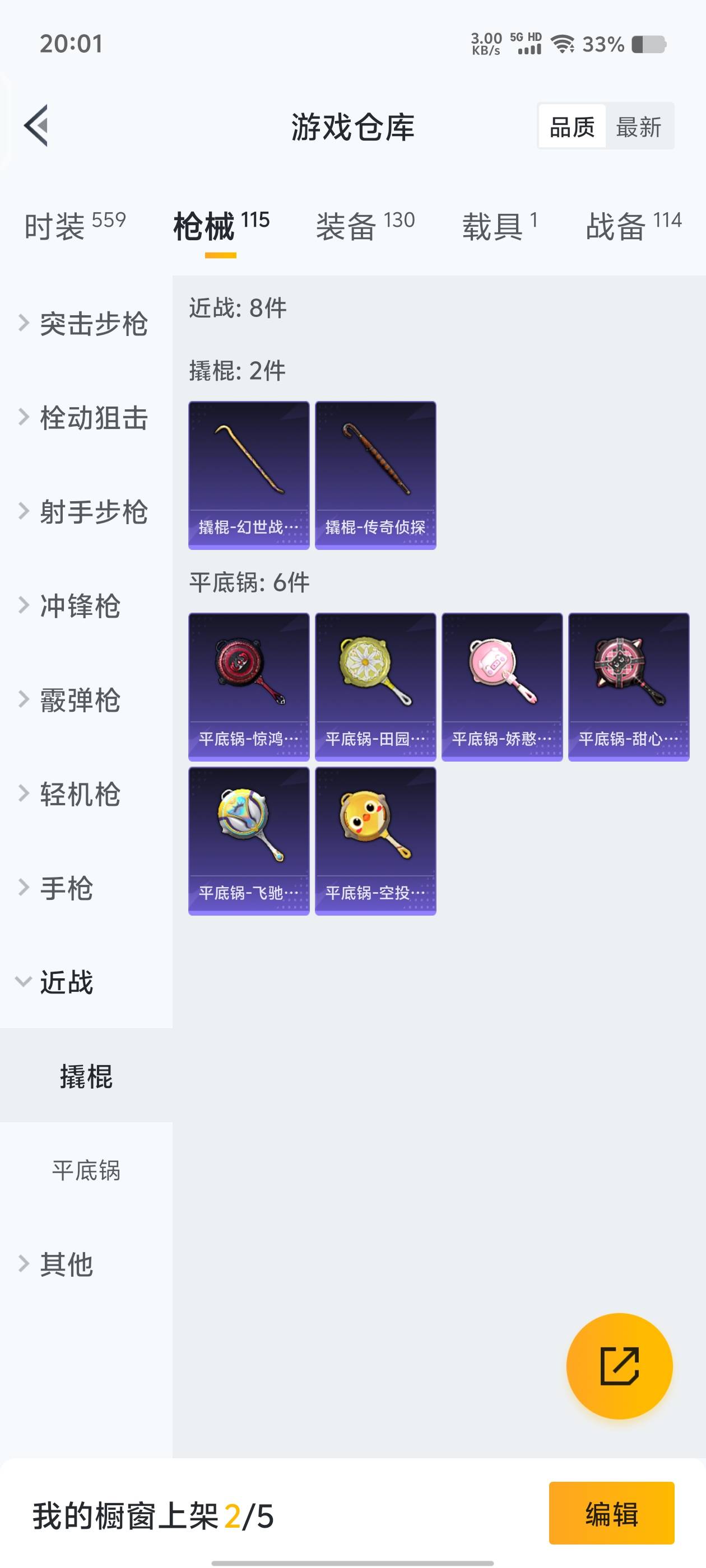706x1568 pixels.
Task: Open the 载具 tab
Action: pyautogui.click(x=499, y=226)
